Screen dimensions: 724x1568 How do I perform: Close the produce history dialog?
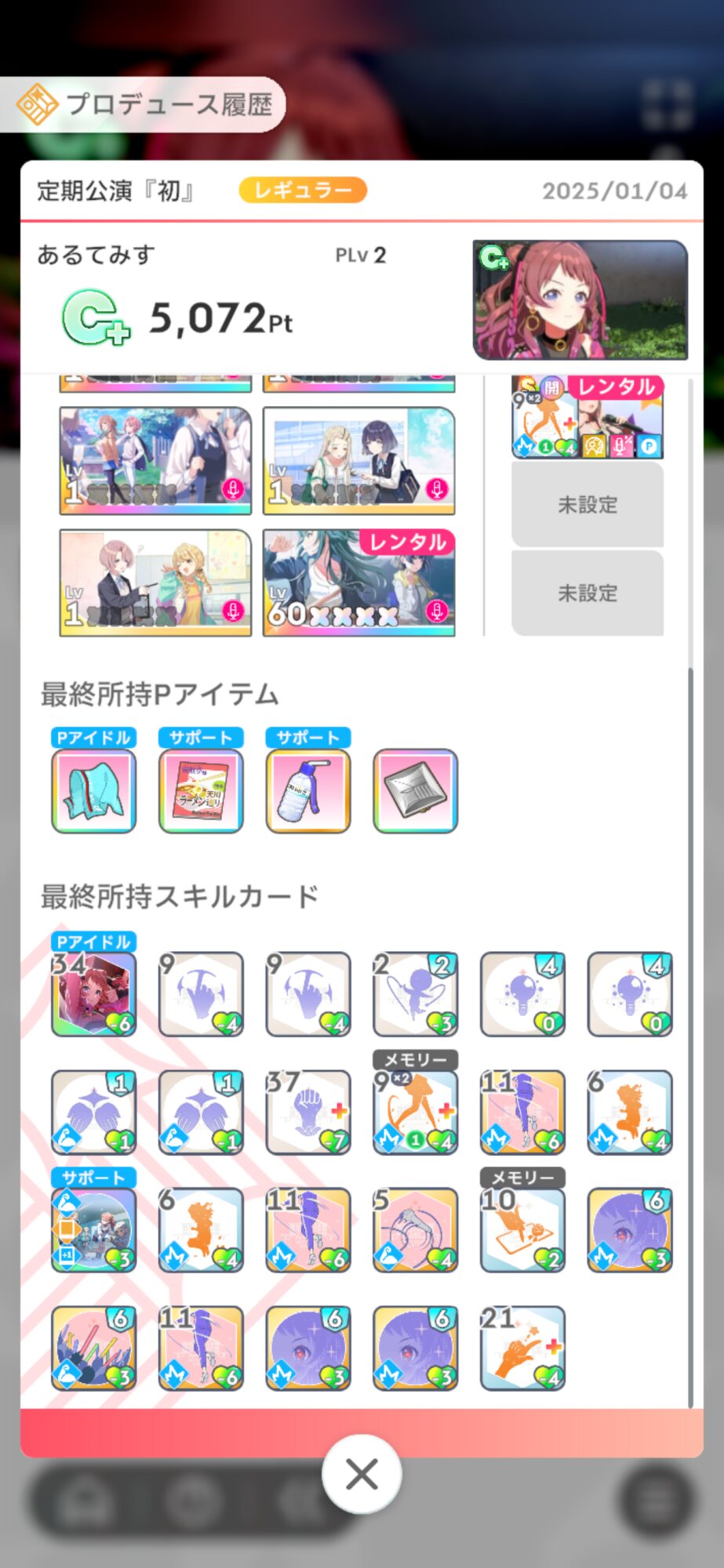(362, 1474)
